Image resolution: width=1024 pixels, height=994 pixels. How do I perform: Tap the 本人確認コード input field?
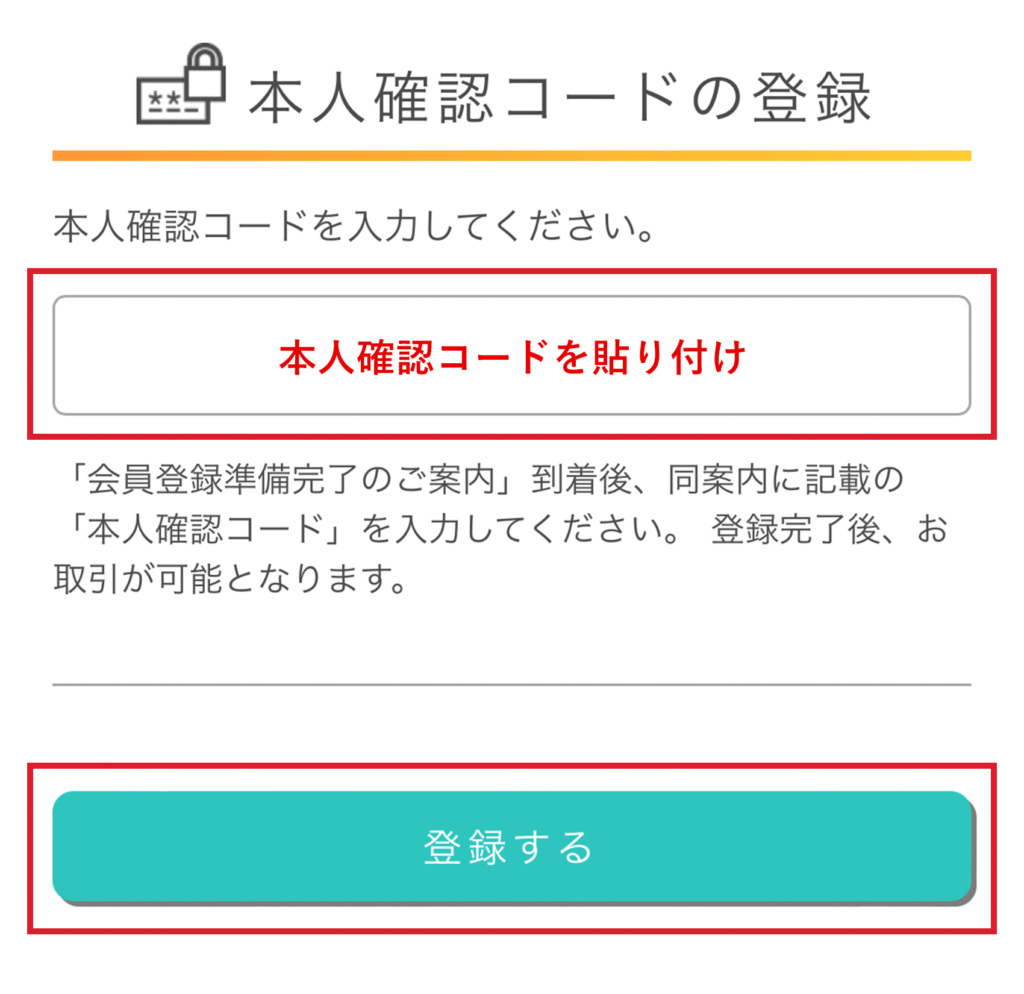(x=511, y=355)
